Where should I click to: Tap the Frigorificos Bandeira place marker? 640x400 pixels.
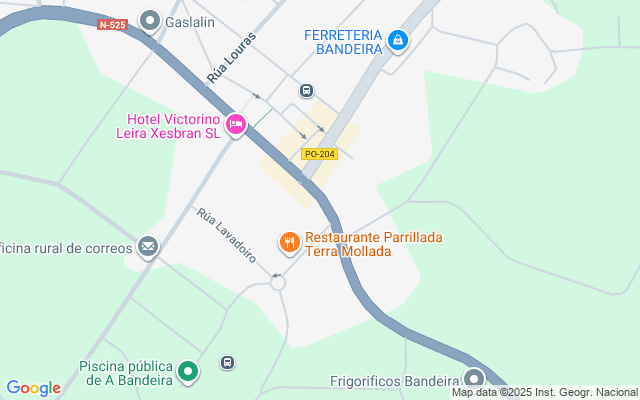[473, 379]
